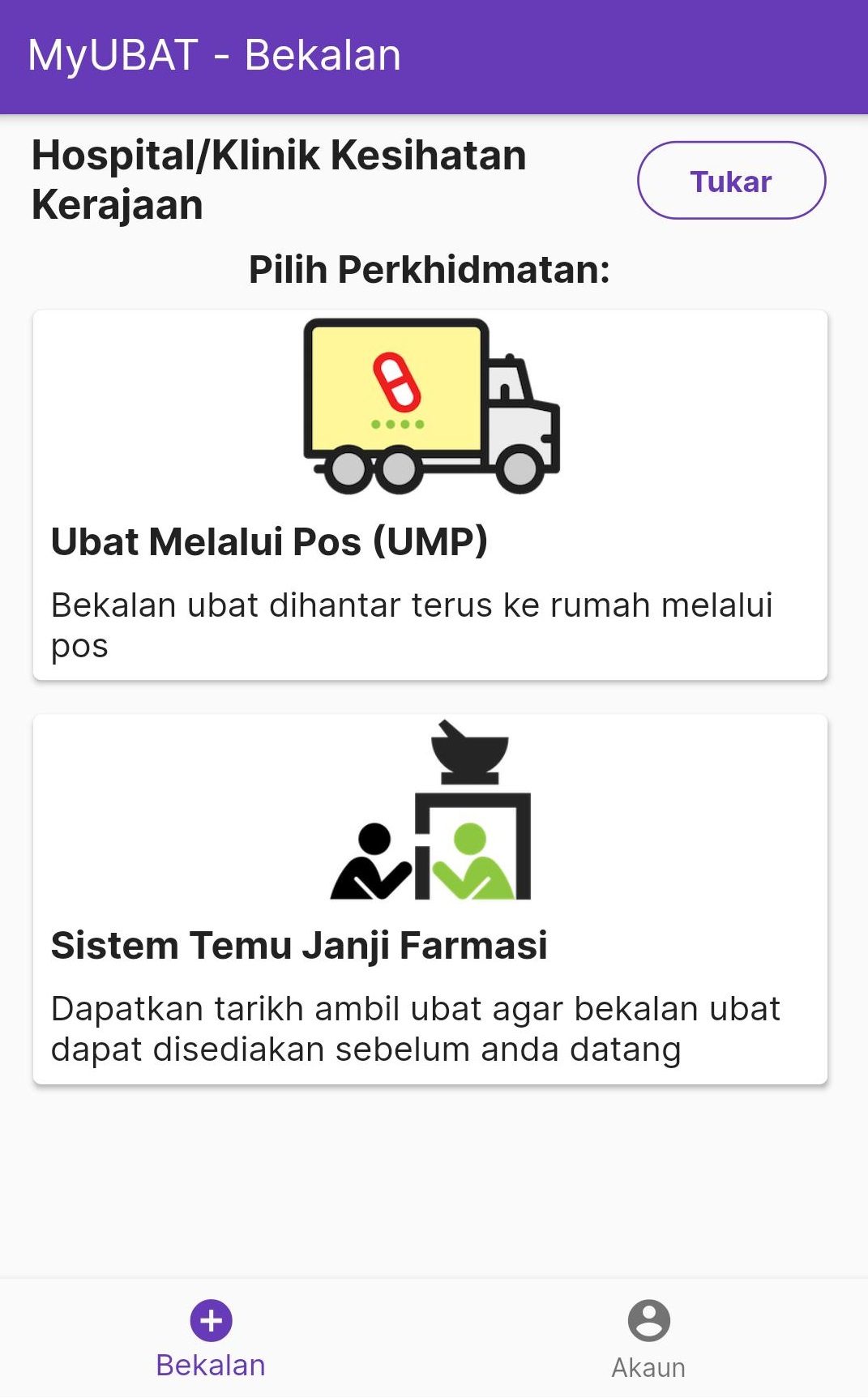Select Sistem Temu Janji Farmasi card
Viewport: 868px width, 1398px height.
click(x=430, y=899)
